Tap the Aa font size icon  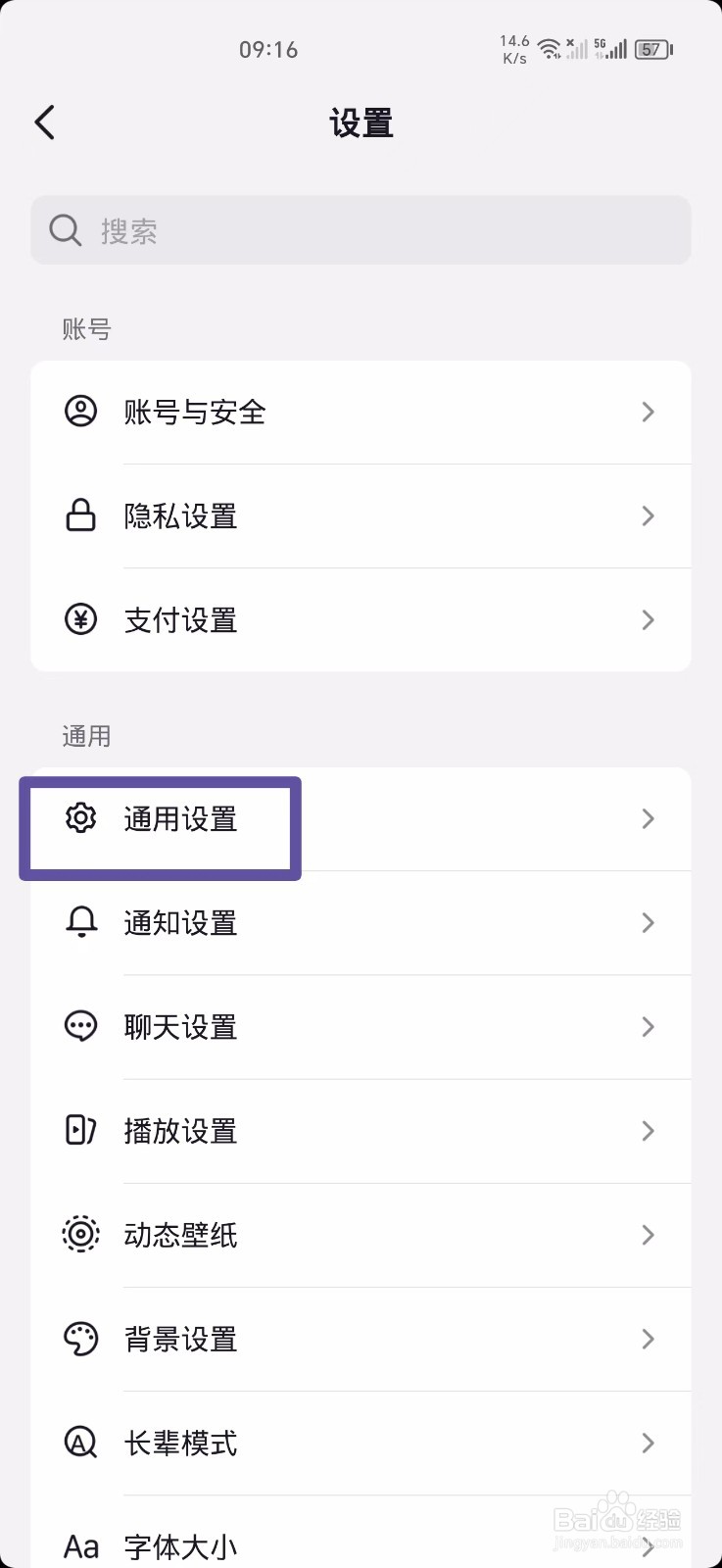tap(80, 1545)
